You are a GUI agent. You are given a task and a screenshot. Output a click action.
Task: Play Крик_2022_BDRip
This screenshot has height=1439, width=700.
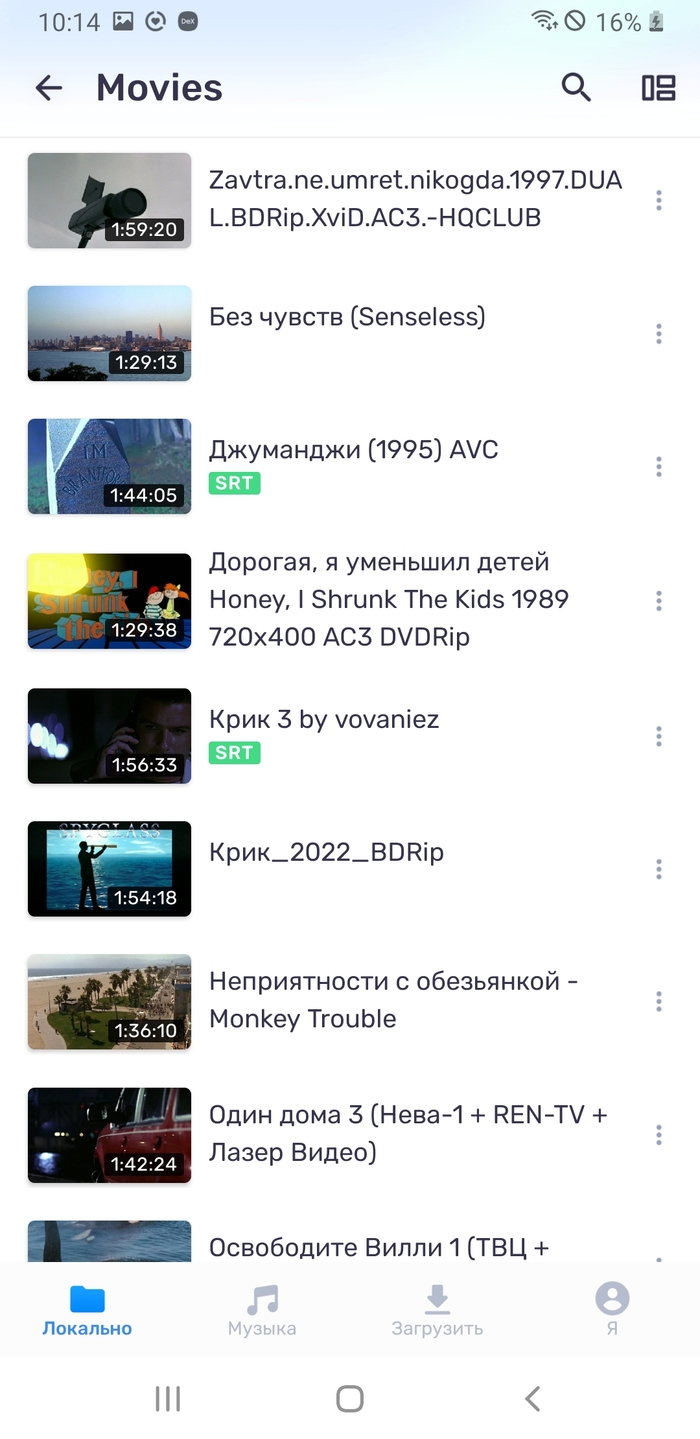pos(109,868)
